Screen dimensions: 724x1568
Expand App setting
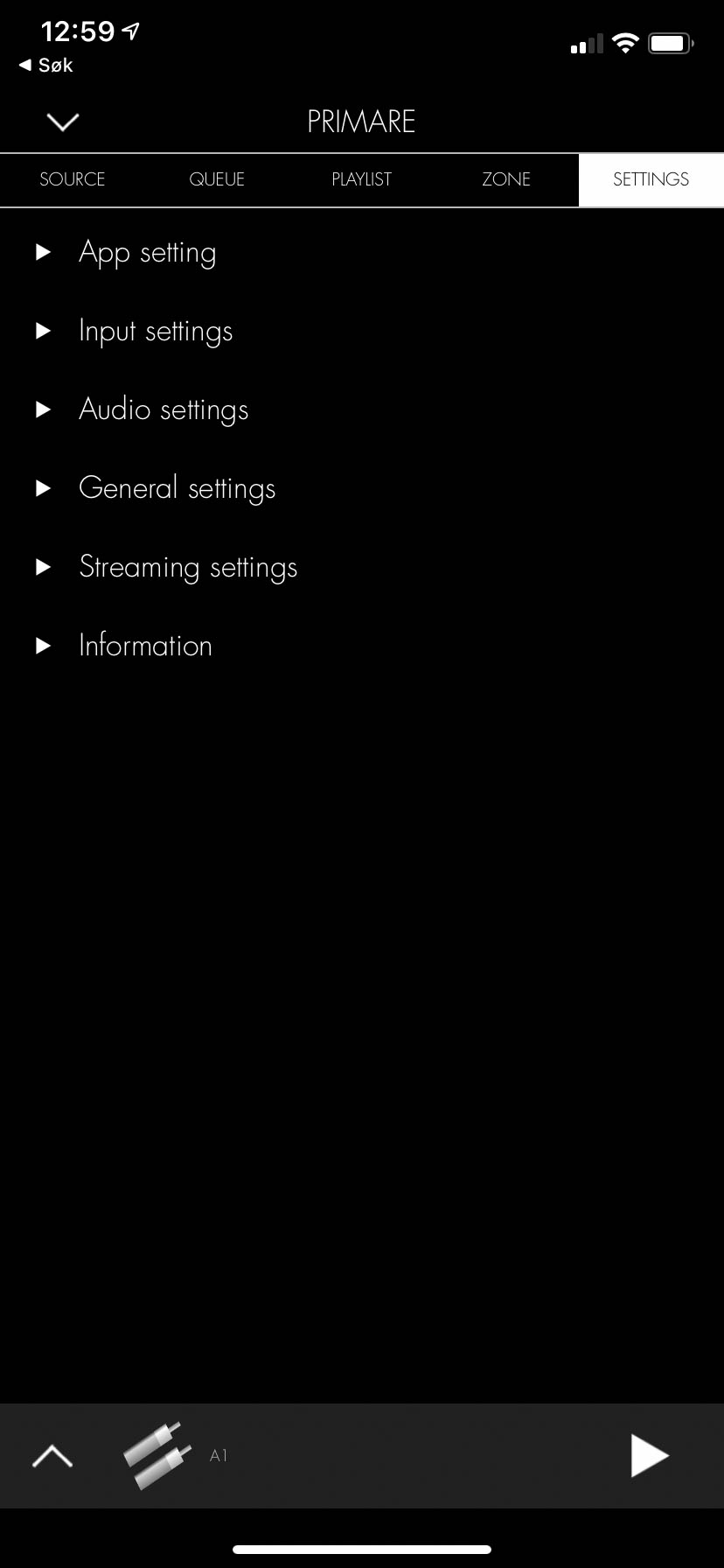pos(147,253)
